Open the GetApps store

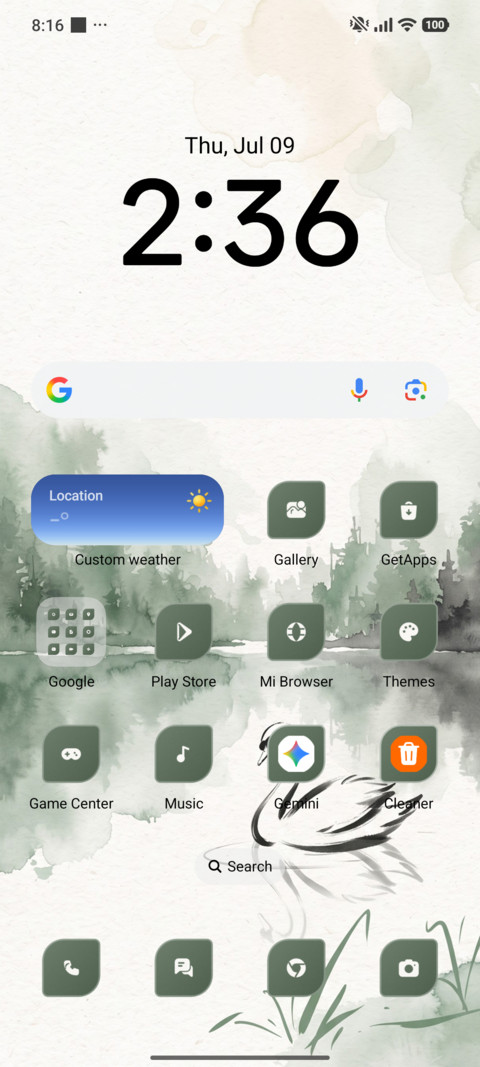tap(409, 510)
